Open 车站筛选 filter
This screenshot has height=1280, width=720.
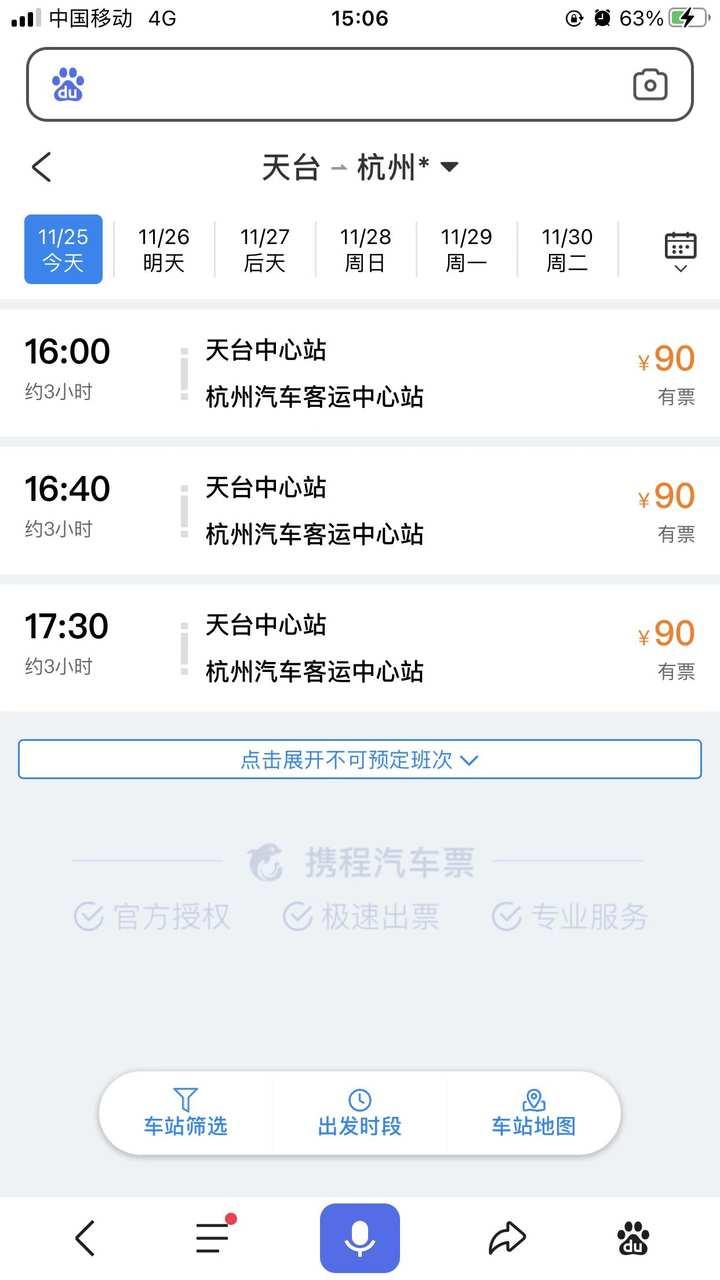(x=186, y=1113)
